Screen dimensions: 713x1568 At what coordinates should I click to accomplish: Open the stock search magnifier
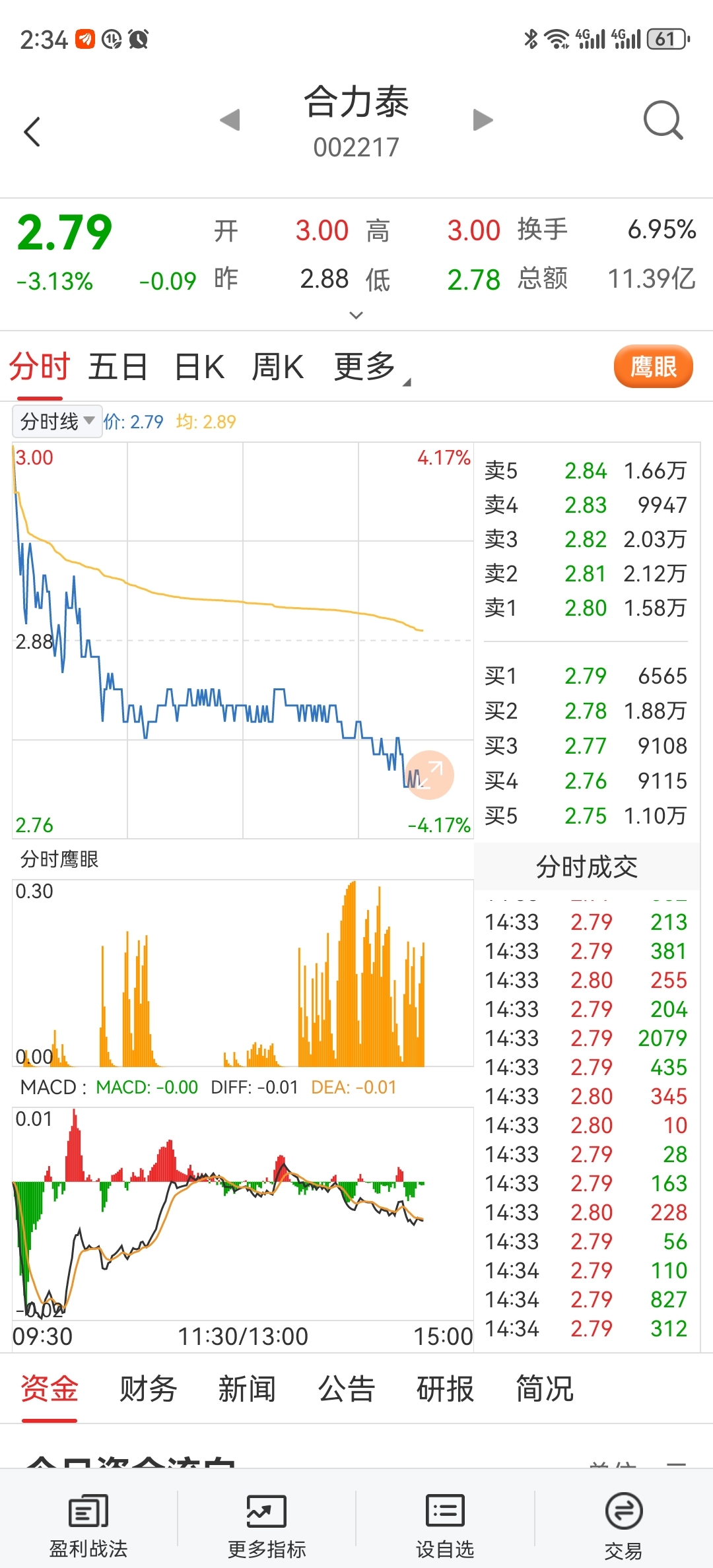coord(663,120)
